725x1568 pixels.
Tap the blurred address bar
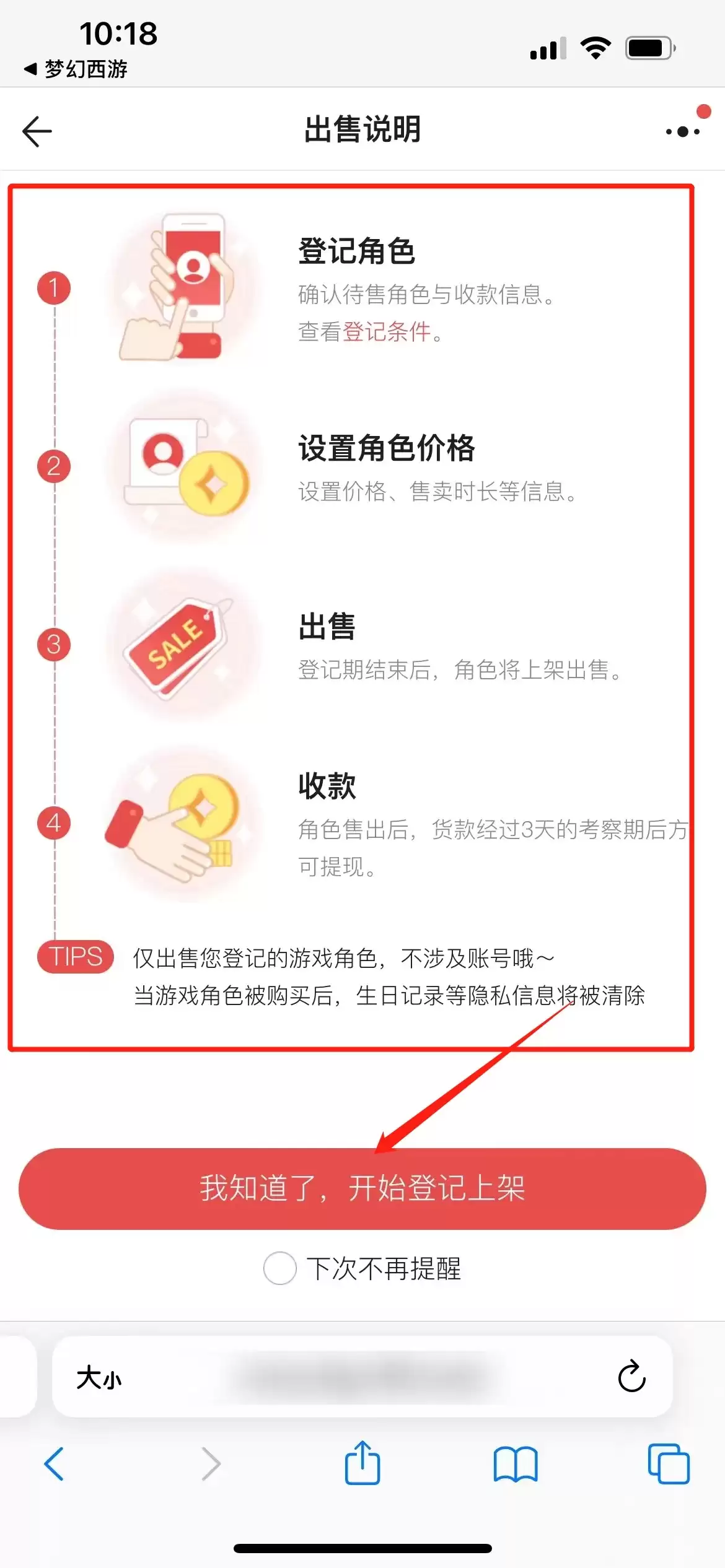[x=362, y=1376]
